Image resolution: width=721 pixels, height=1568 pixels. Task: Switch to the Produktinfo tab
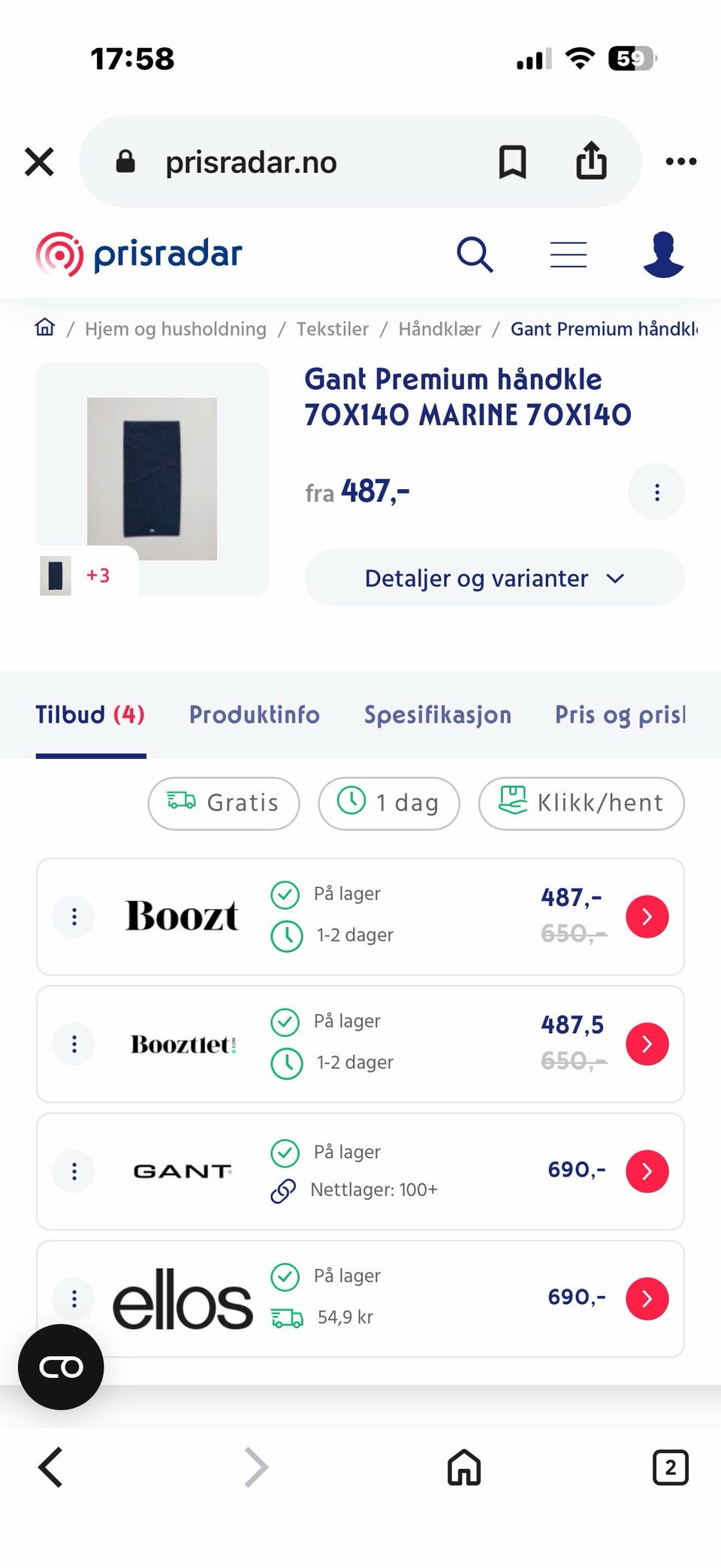pyautogui.click(x=254, y=715)
